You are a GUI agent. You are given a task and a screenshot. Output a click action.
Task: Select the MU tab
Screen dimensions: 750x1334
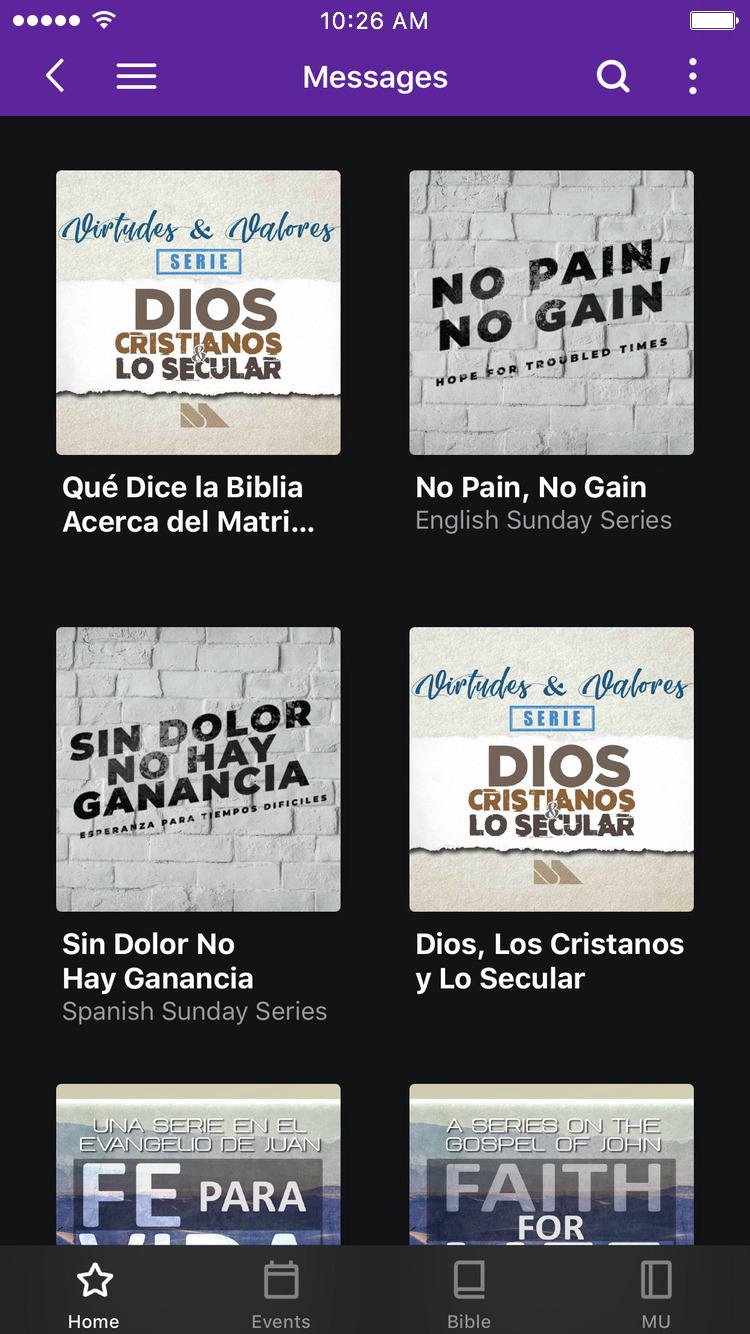coord(656,1294)
